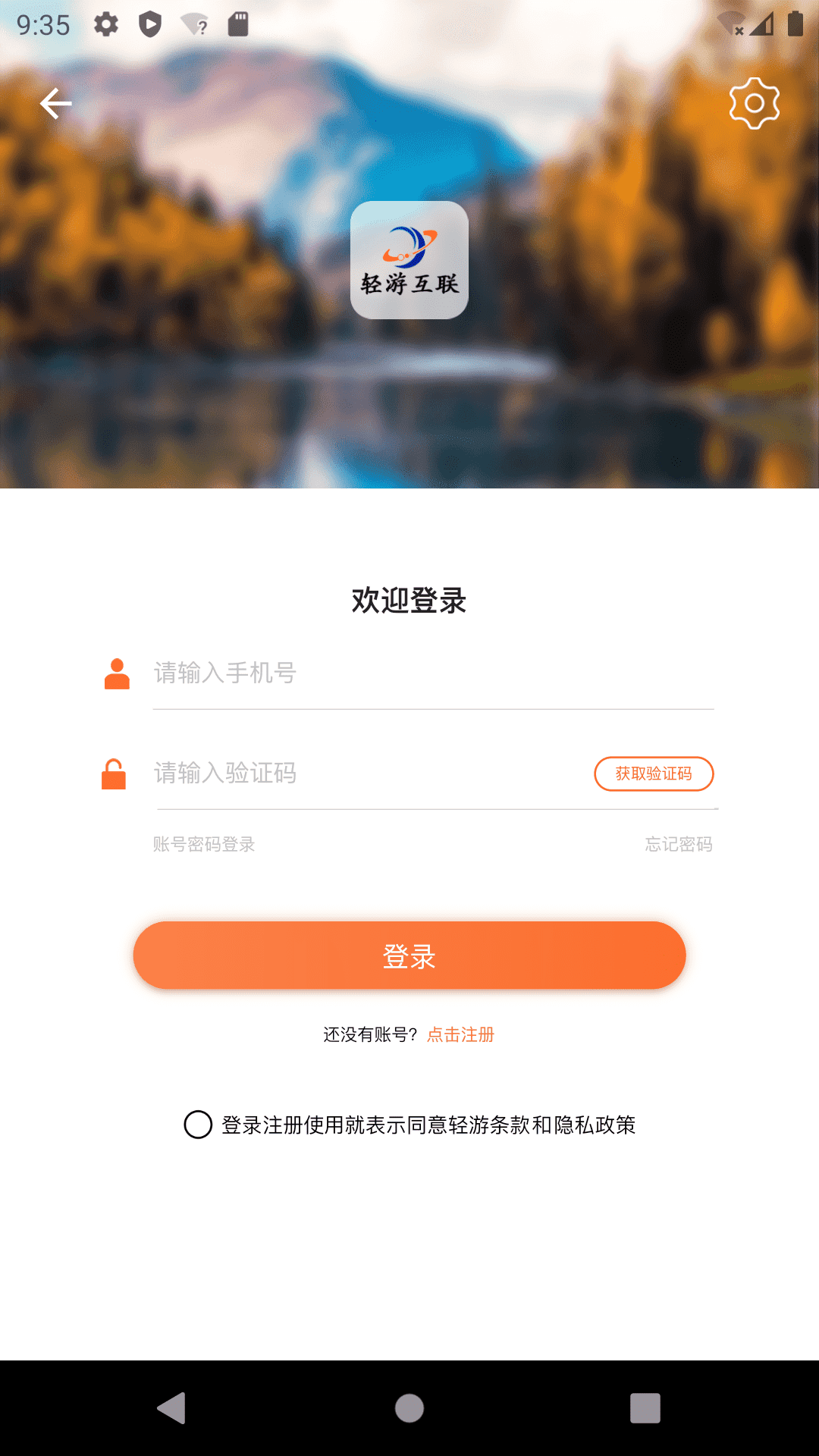Switch to 账号密码登录

coord(204,844)
